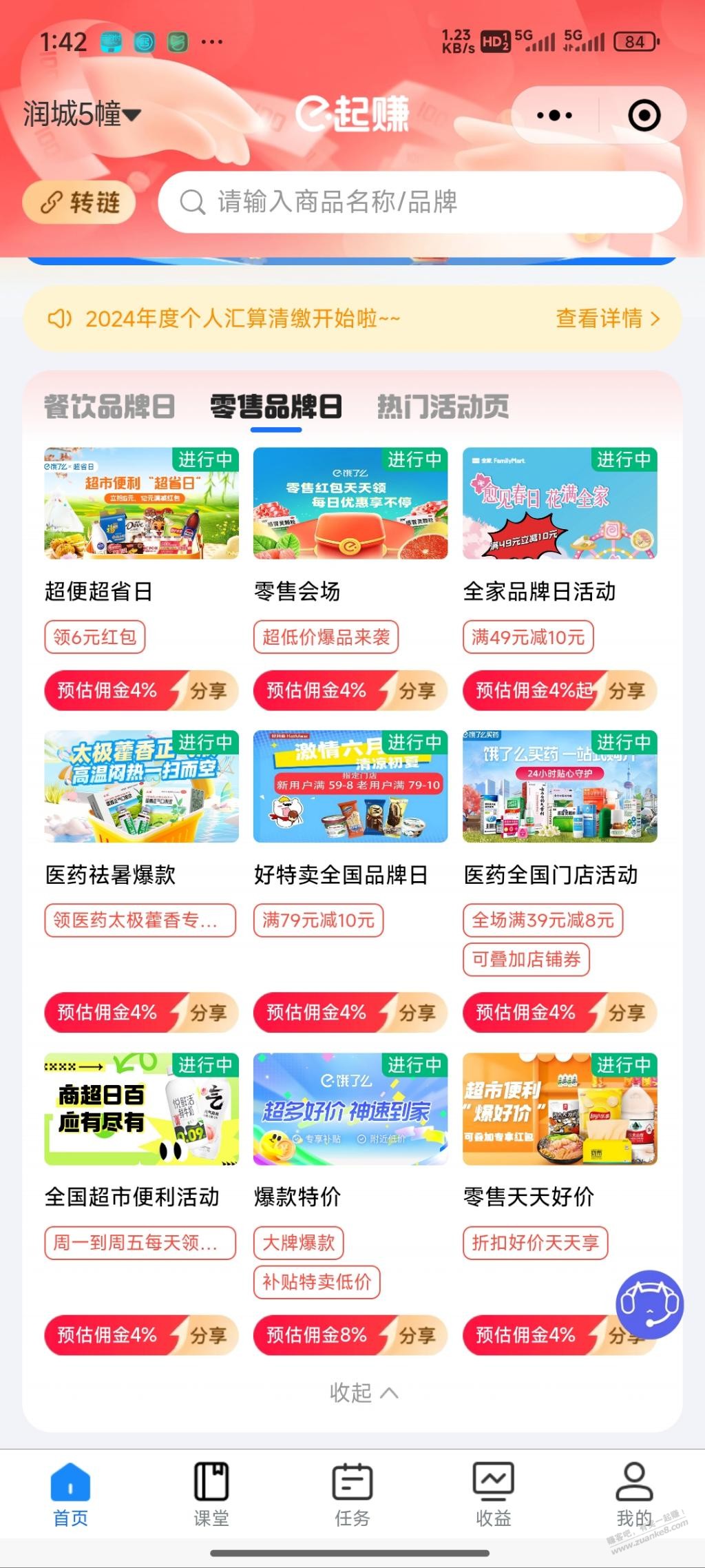
Task: Tap the product name search box
Action: (x=420, y=202)
